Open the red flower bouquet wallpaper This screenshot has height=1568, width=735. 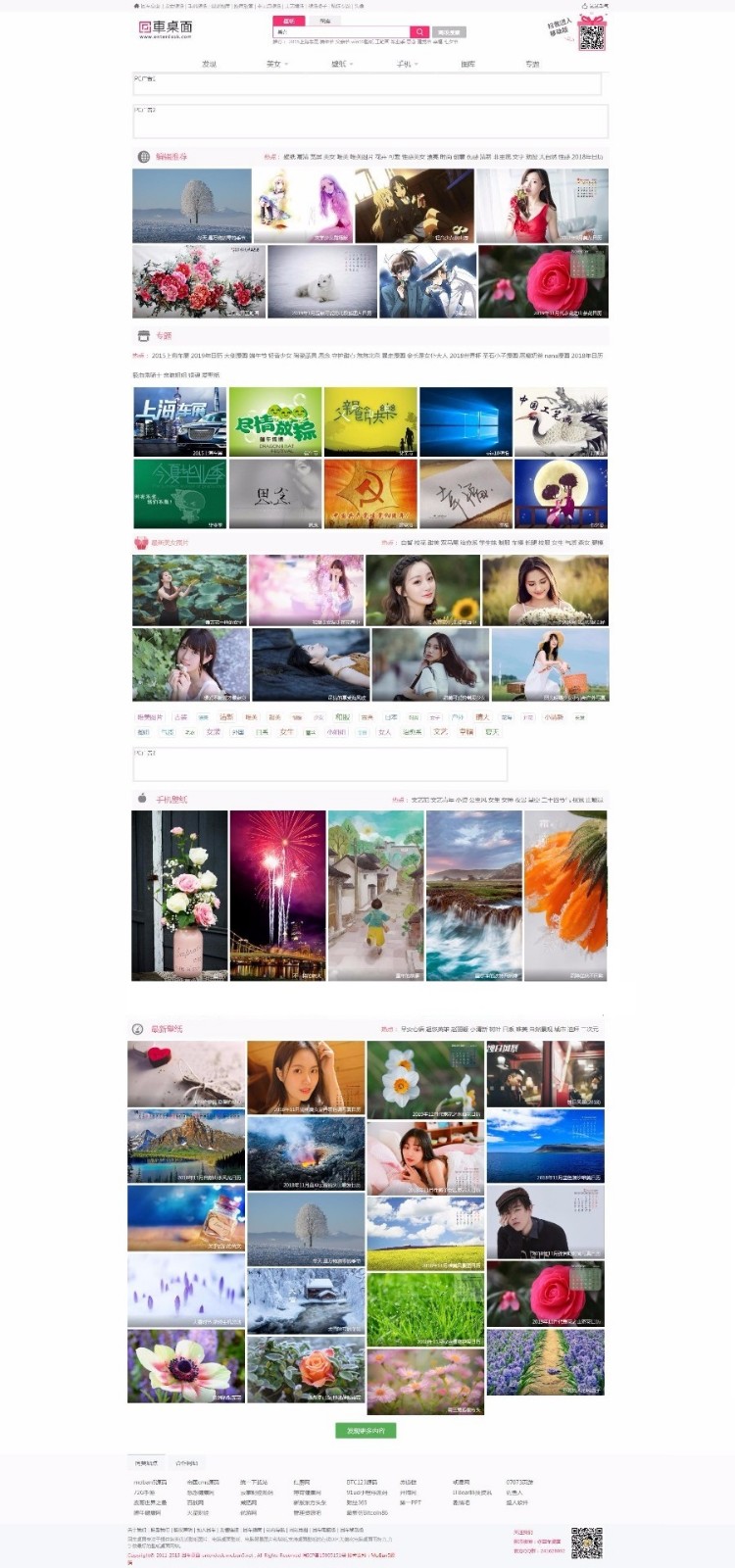199,281
